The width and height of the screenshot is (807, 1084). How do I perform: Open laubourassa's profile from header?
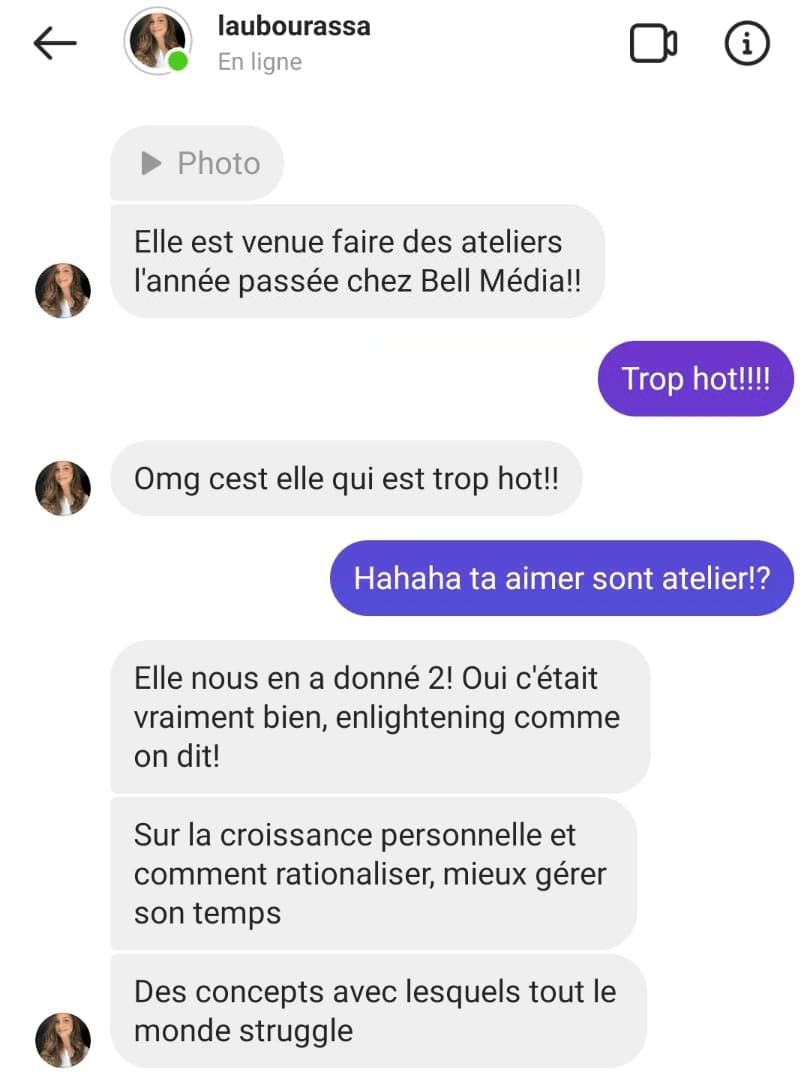point(293,27)
